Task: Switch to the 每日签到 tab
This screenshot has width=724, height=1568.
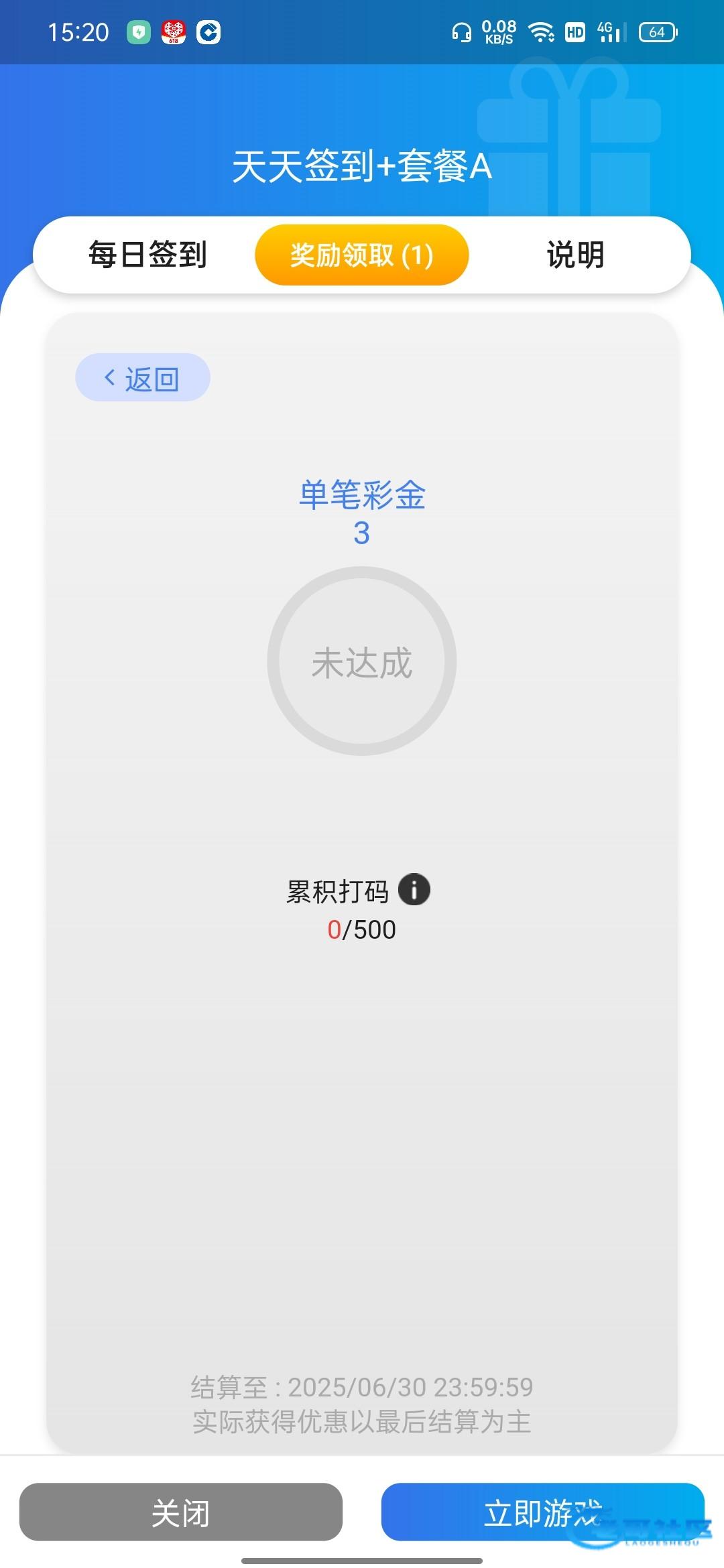Action: pyautogui.click(x=147, y=255)
